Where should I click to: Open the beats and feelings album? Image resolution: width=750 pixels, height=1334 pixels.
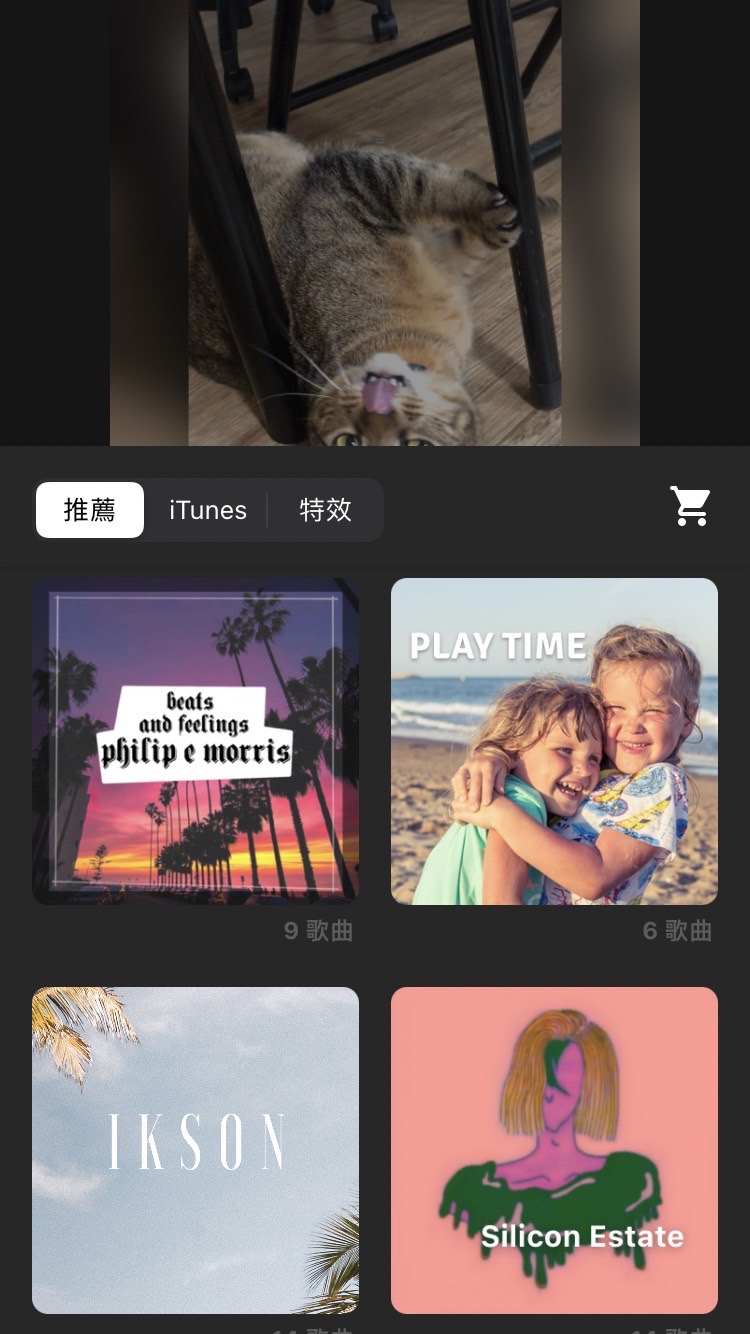(x=195, y=741)
